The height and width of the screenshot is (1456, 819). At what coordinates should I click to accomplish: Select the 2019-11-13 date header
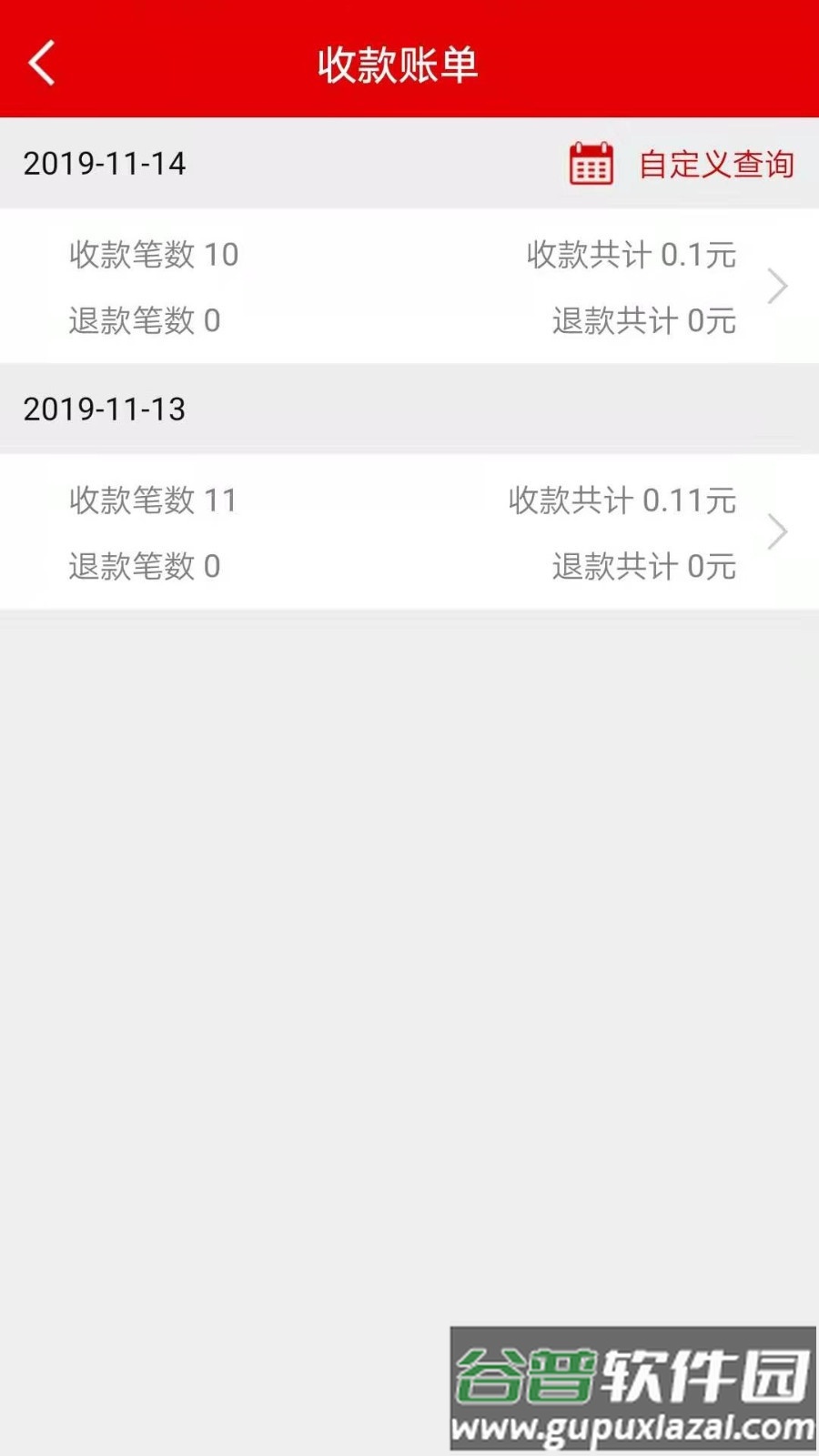pyautogui.click(x=104, y=409)
